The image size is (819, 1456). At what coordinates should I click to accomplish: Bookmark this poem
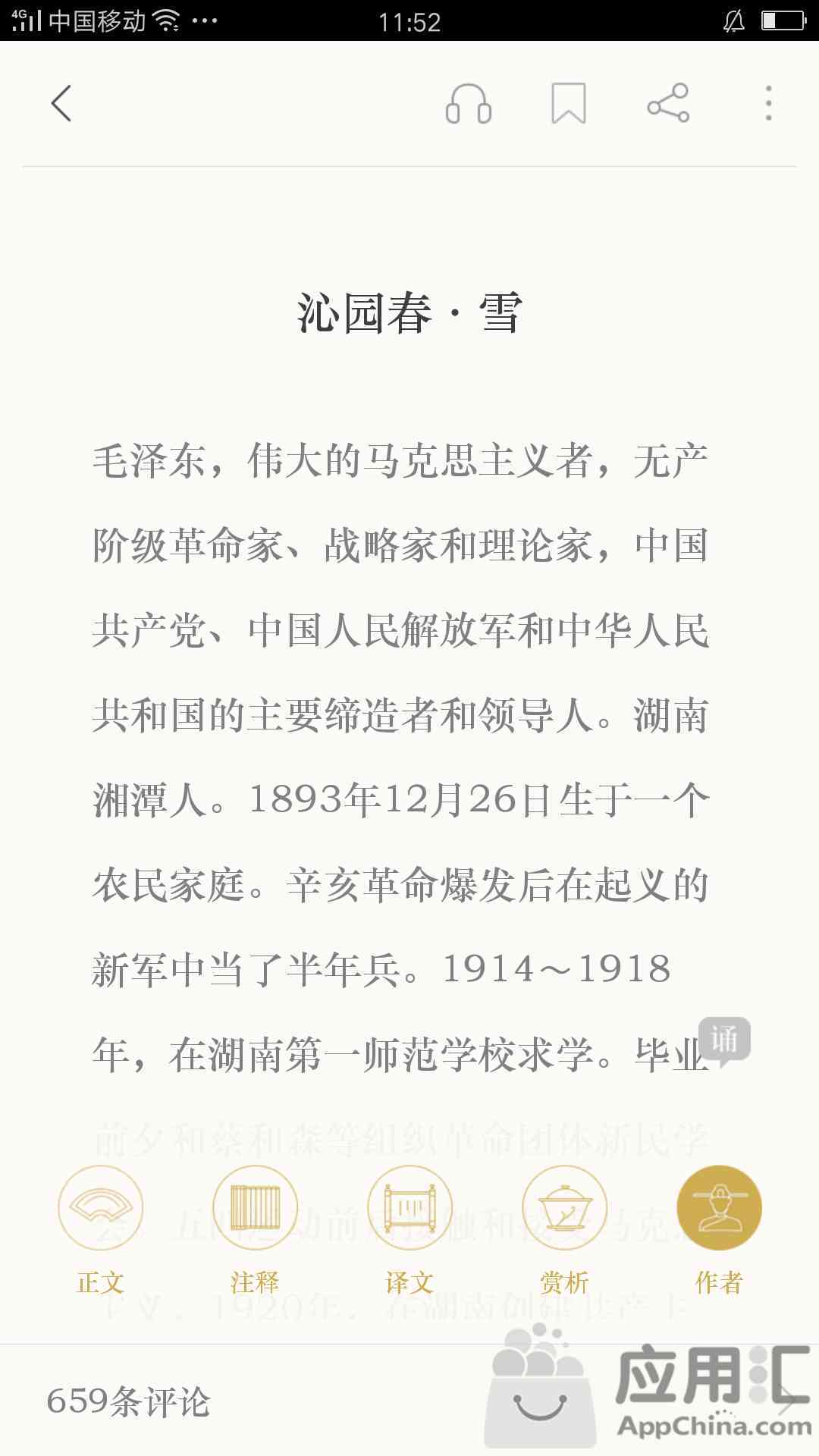point(568,103)
